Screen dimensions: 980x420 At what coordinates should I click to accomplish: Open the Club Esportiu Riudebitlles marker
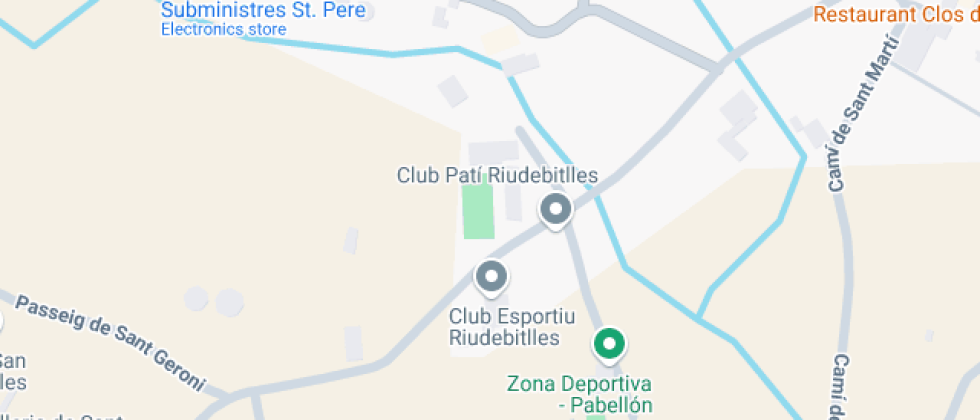[491, 278]
